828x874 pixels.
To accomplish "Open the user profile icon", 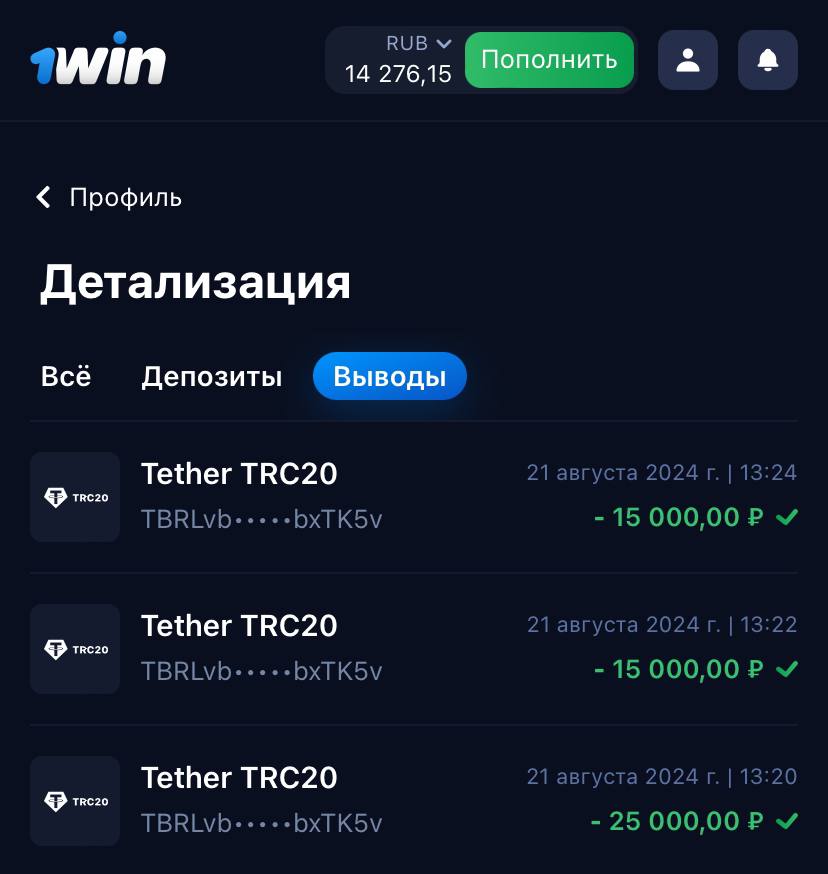I will (687, 60).
